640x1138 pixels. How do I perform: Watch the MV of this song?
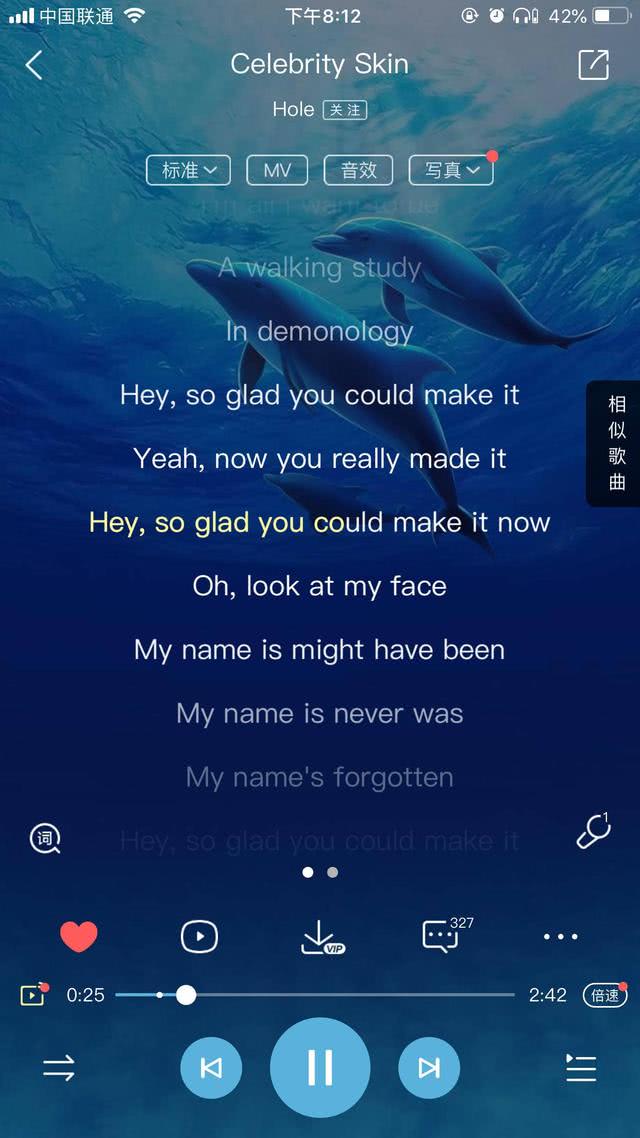pyautogui.click(x=277, y=171)
